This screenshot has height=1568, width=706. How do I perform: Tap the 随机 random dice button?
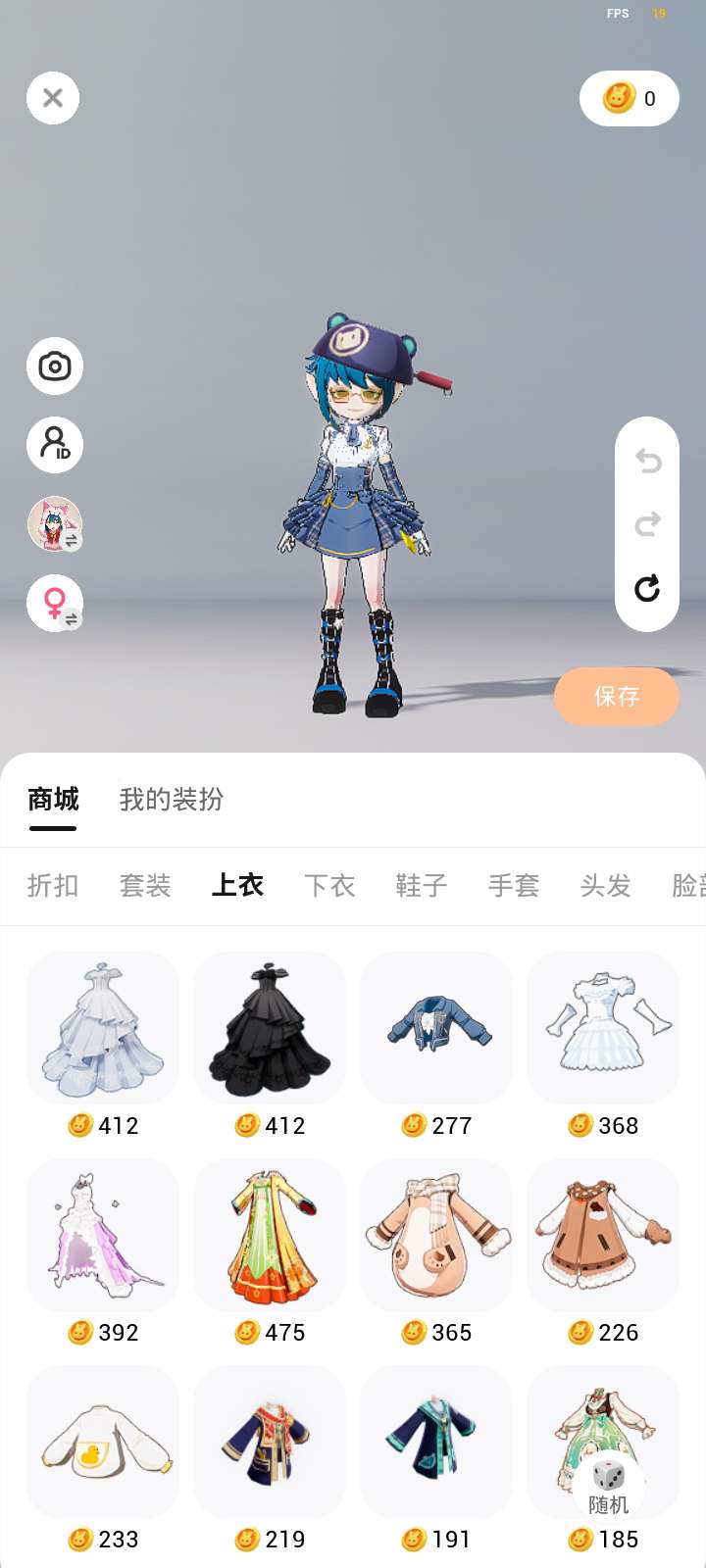tap(608, 1488)
